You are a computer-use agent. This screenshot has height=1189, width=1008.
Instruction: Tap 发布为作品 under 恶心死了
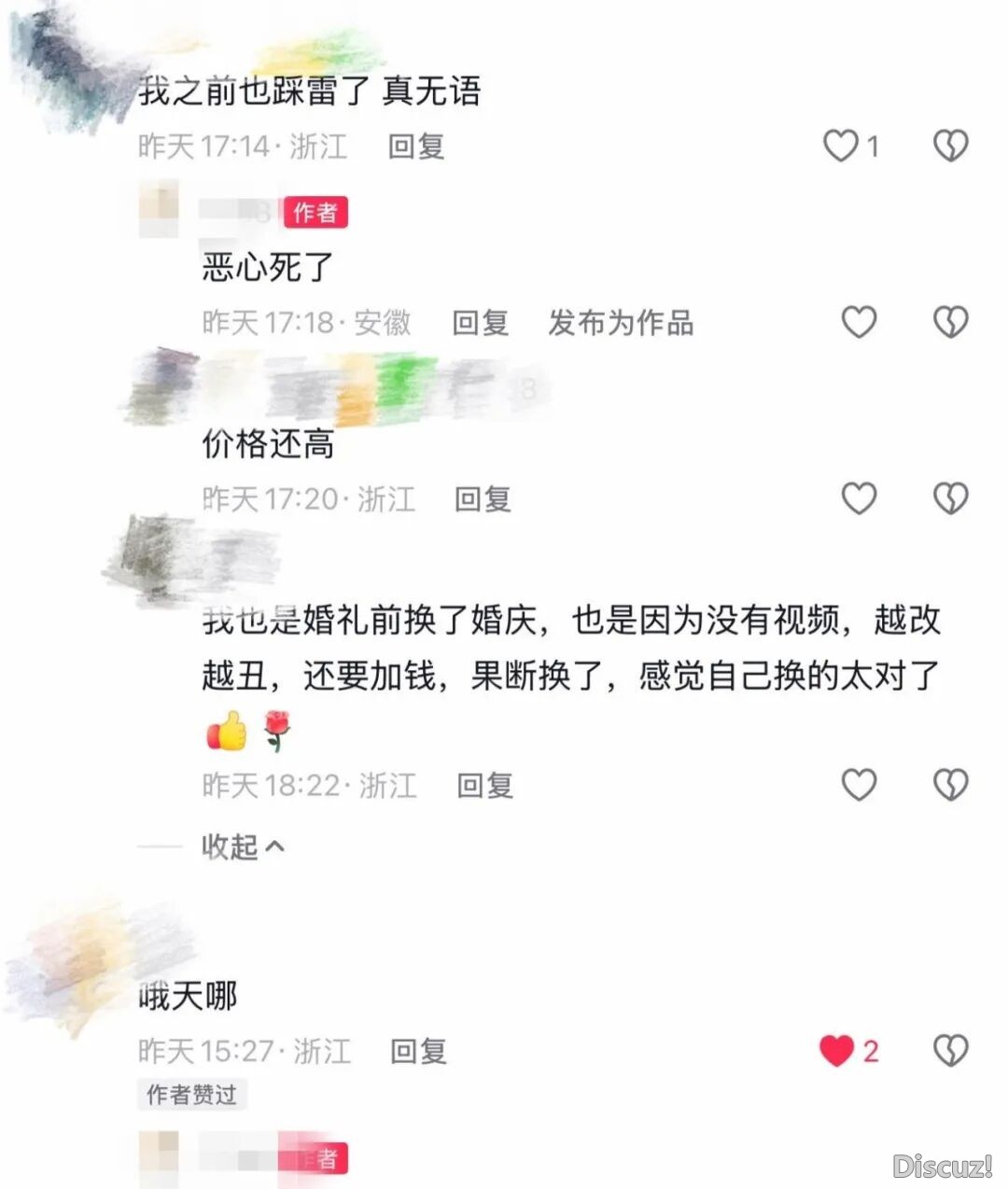click(621, 323)
